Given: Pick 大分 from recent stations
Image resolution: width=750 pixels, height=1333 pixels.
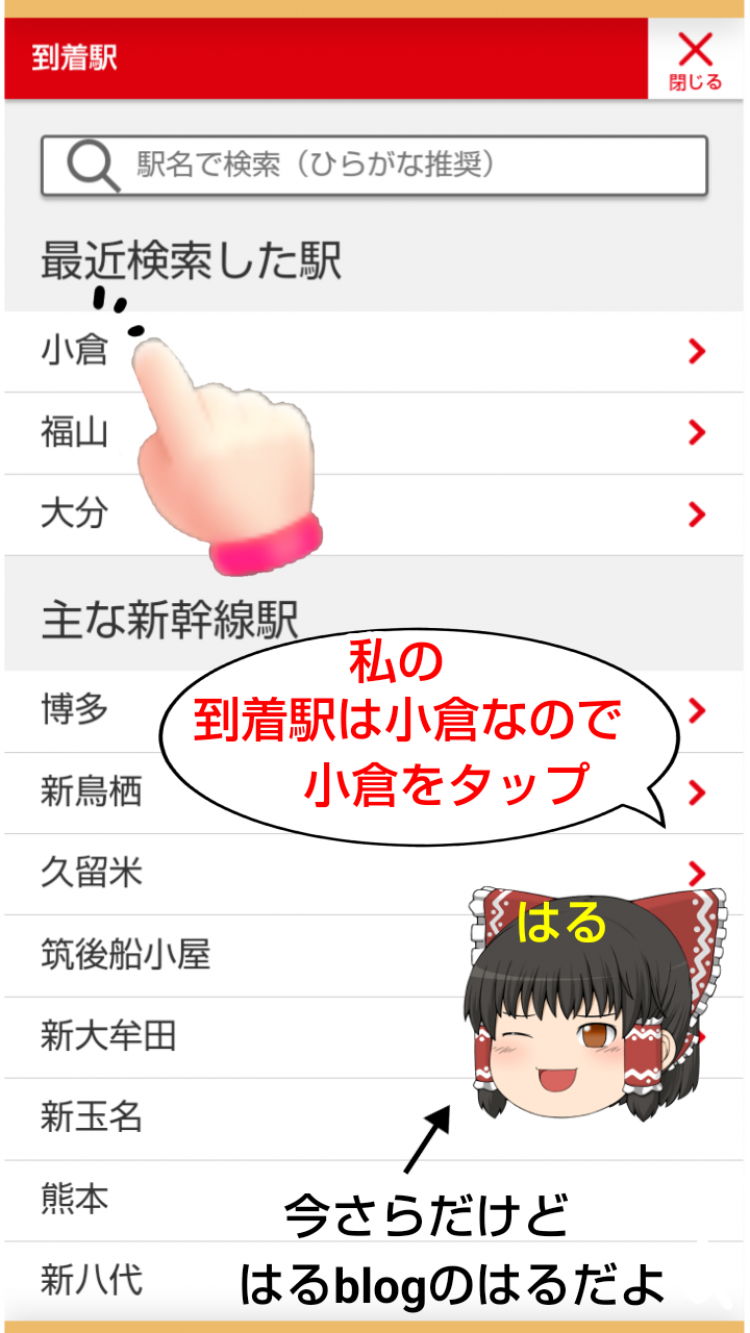Looking at the screenshot, I should (x=75, y=514).
